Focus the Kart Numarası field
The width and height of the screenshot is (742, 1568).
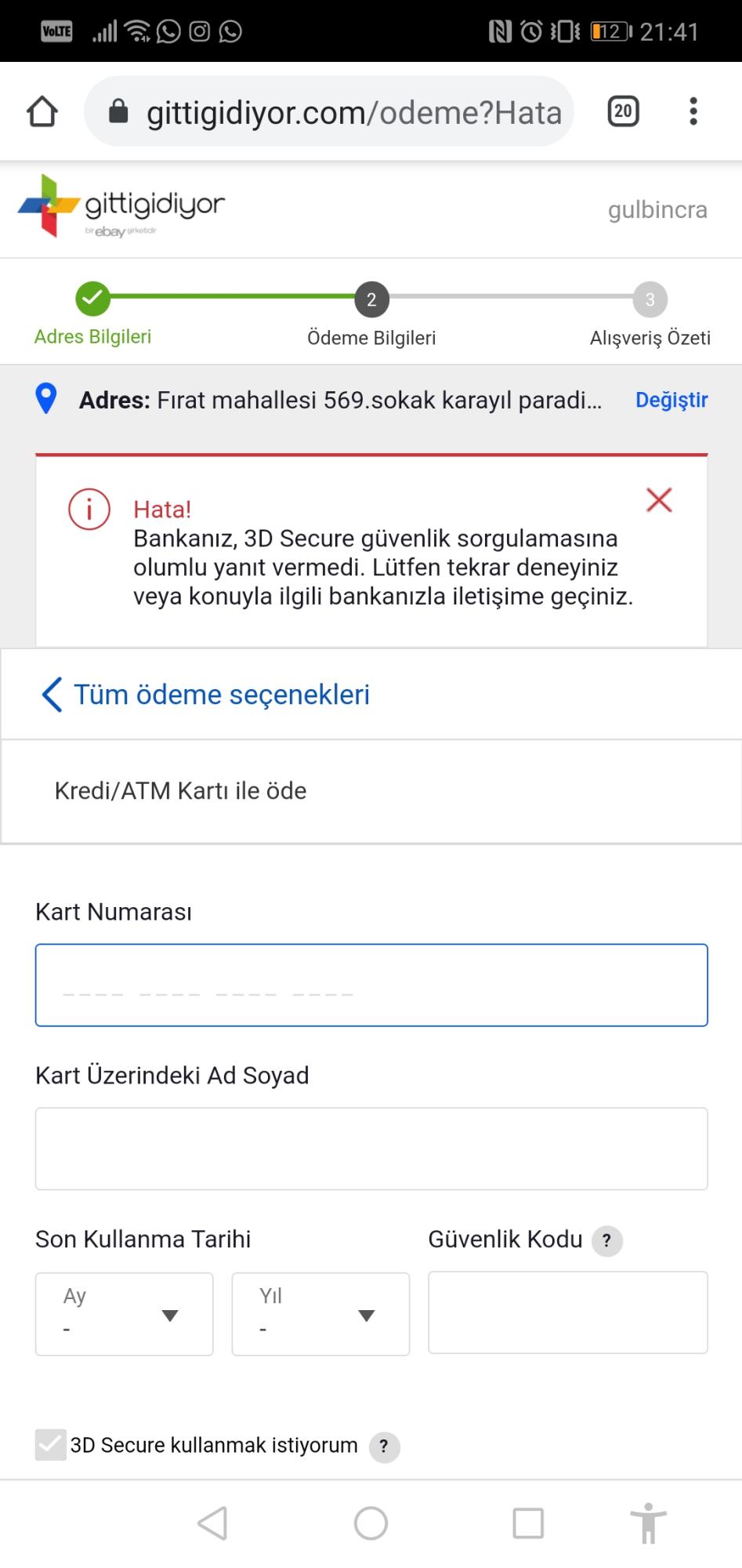pos(371,985)
